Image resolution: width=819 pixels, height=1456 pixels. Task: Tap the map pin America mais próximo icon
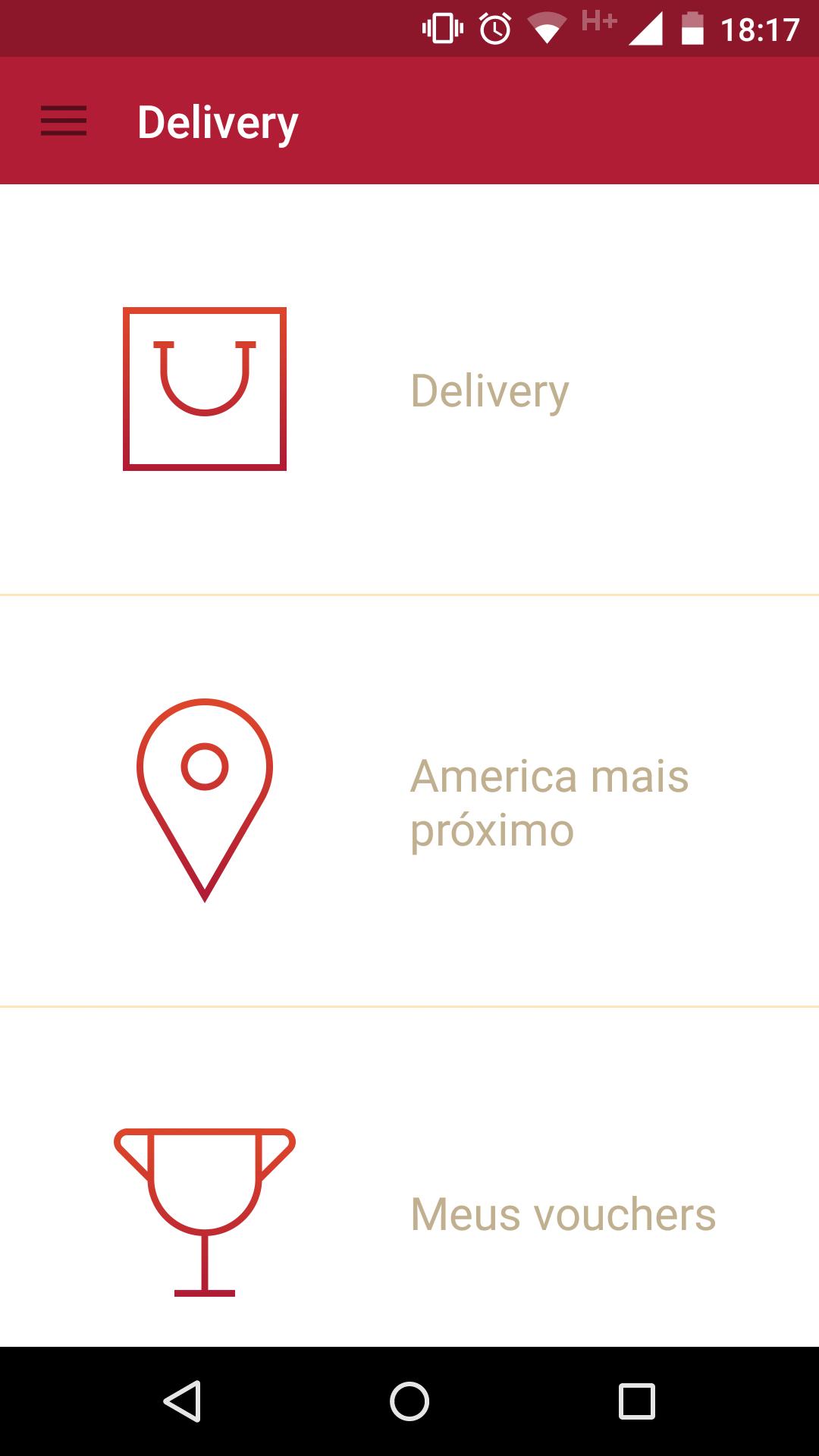(206, 800)
